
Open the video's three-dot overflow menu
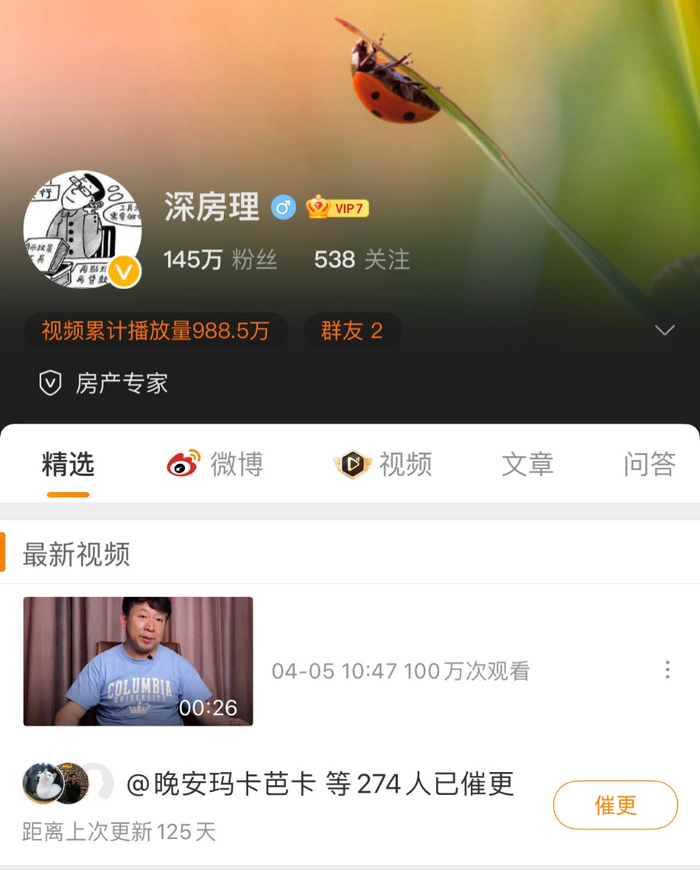667,670
